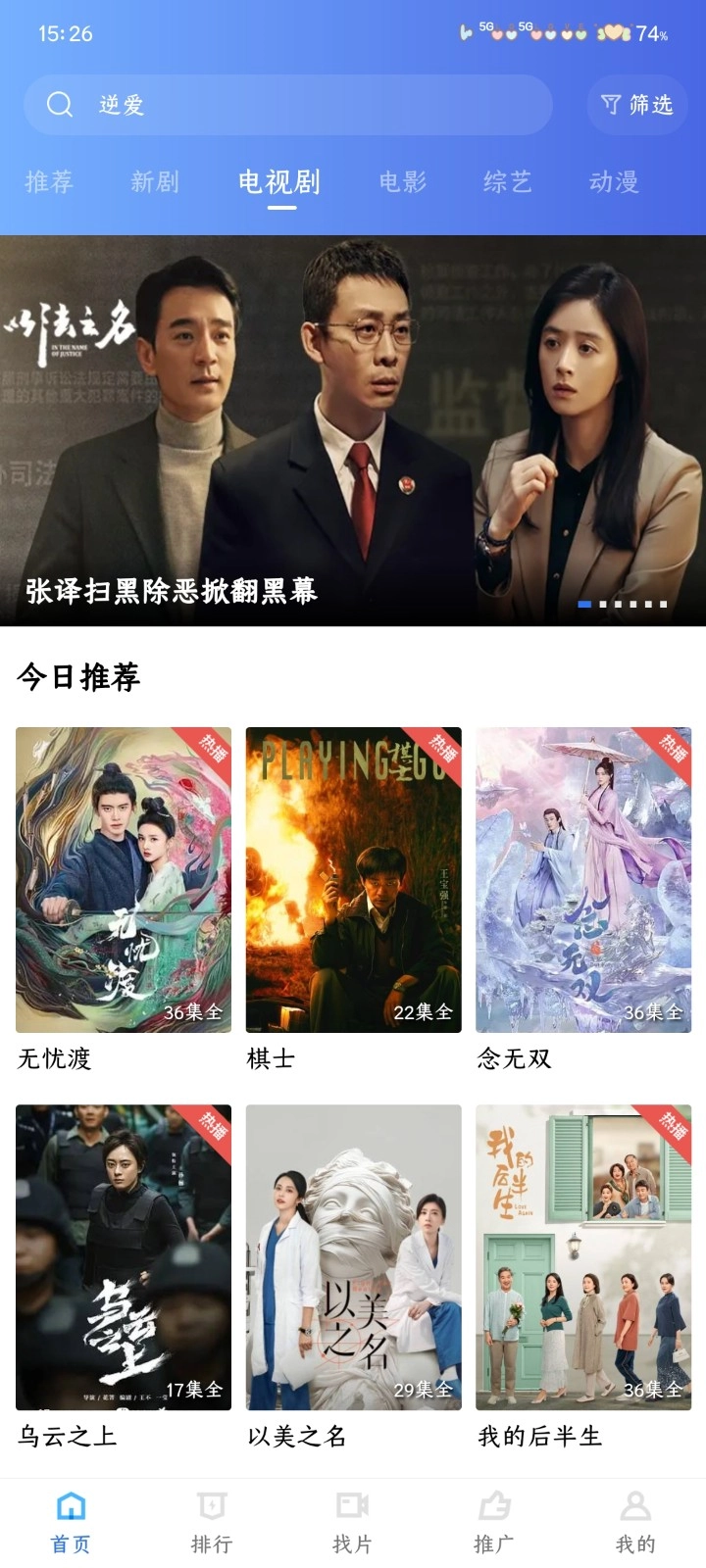
Task: Select the 新剧 category
Action: [x=155, y=181]
